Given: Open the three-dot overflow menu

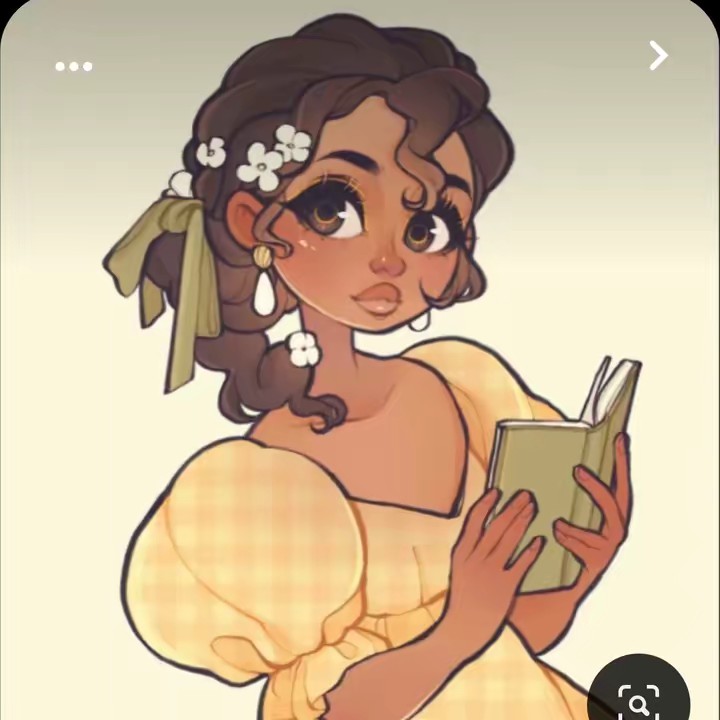Looking at the screenshot, I should pos(73,66).
